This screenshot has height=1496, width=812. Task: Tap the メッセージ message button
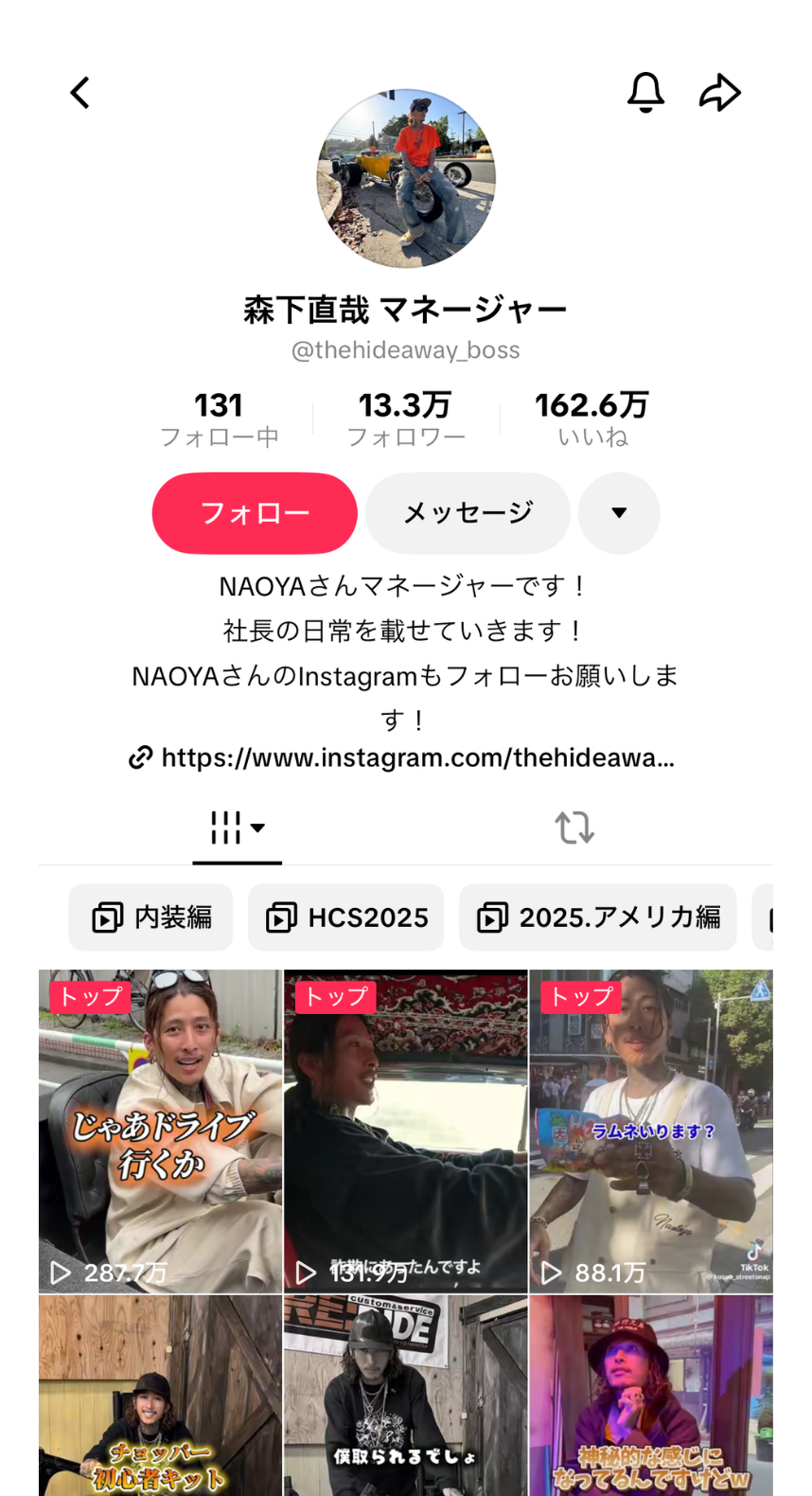coord(468,513)
